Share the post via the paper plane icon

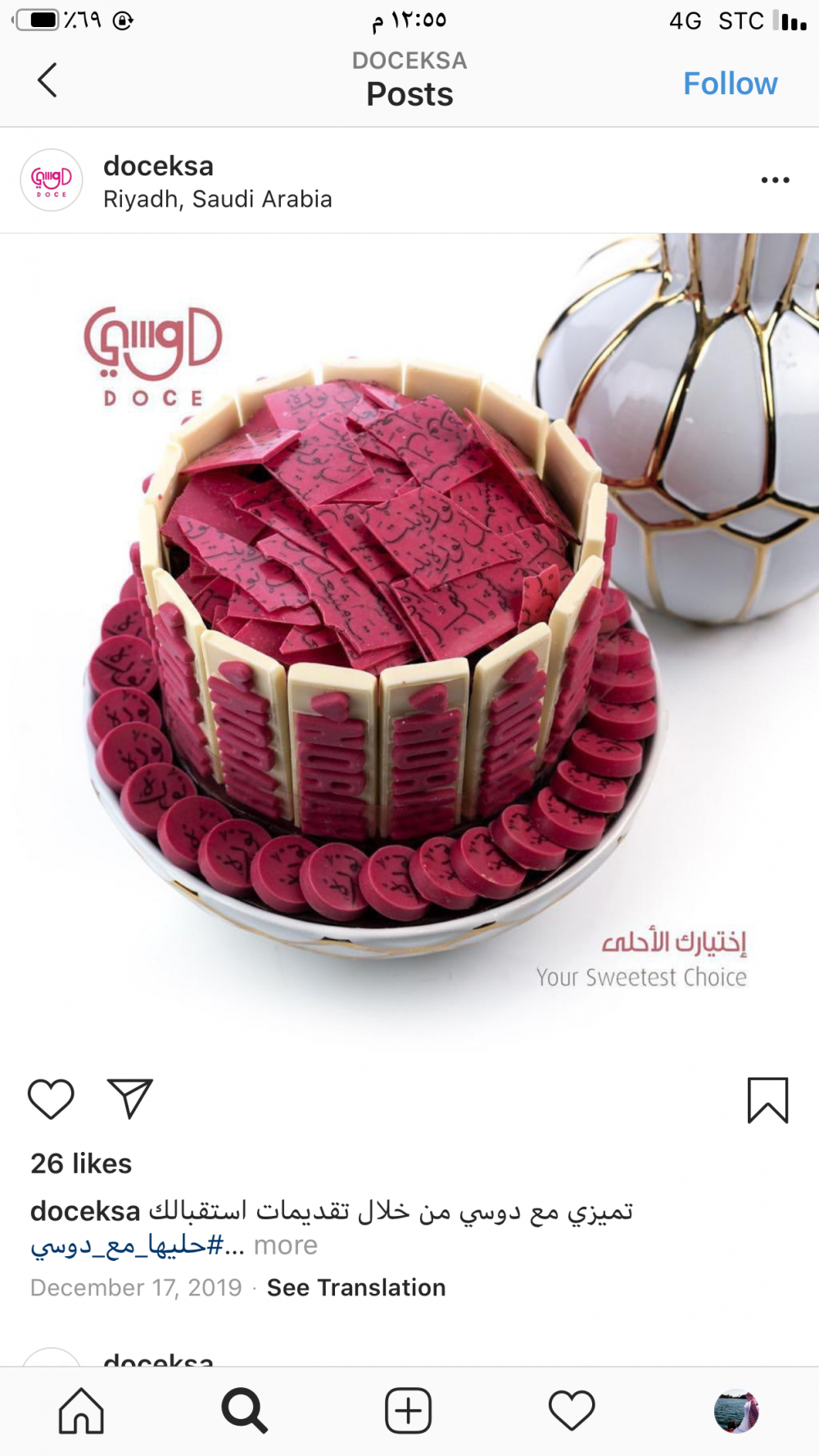pos(130,1099)
